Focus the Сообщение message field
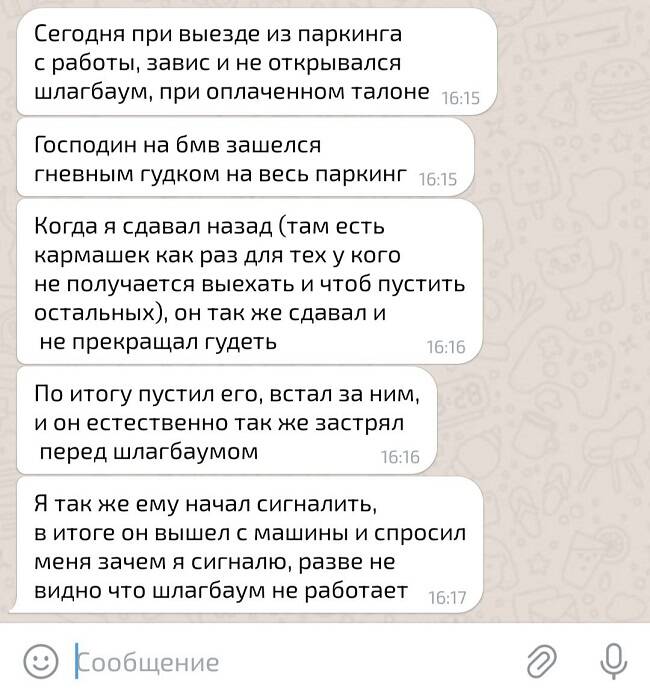Screen dimensions: 650x695 pos(280,661)
